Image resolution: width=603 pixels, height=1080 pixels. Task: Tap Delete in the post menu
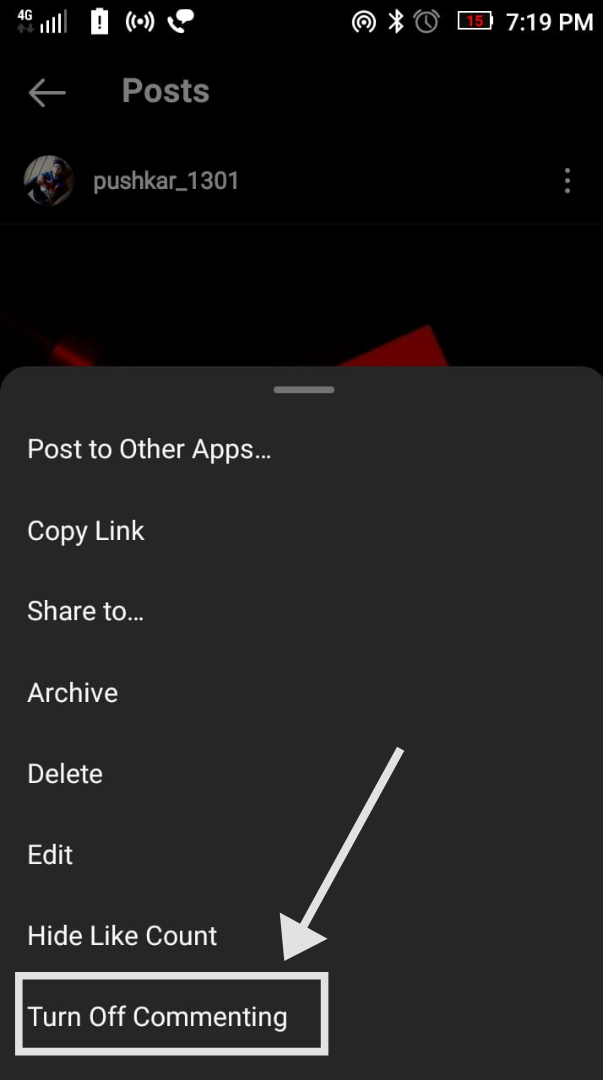(x=65, y=774)
